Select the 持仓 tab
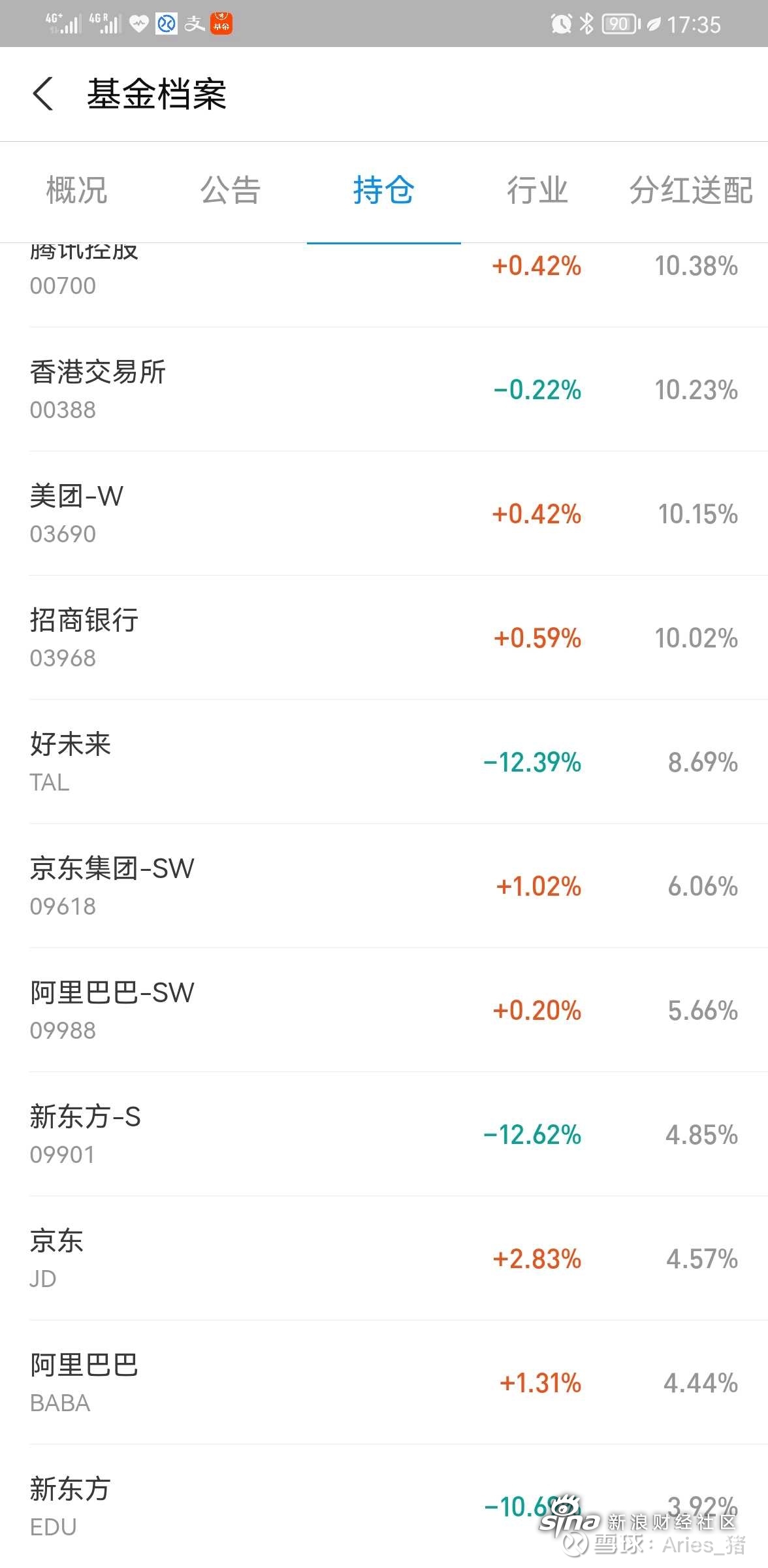 coord(383,191)
